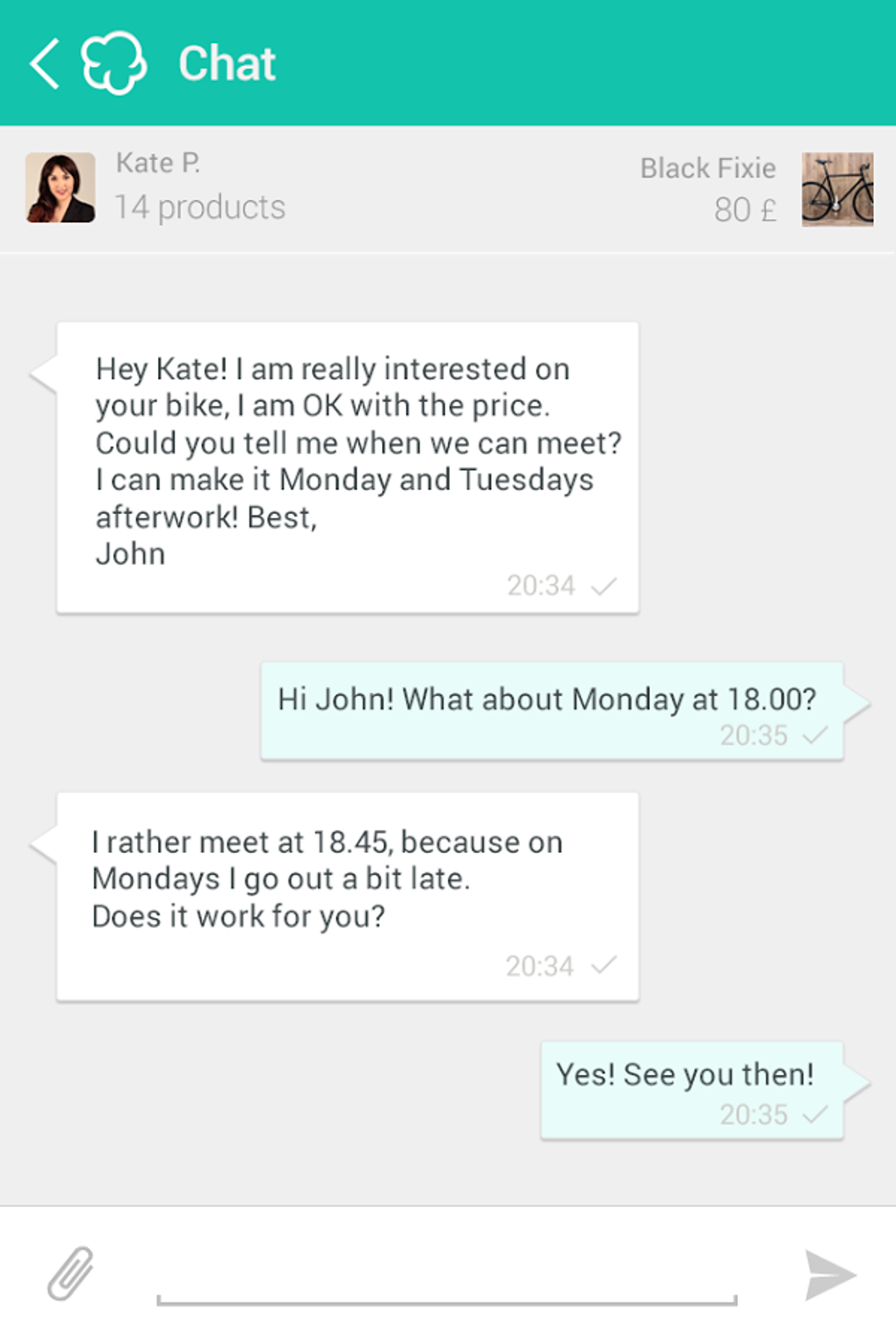Go back from the Chat screen
Viewport: 896px width, 1344px height.
click(44, 63)
